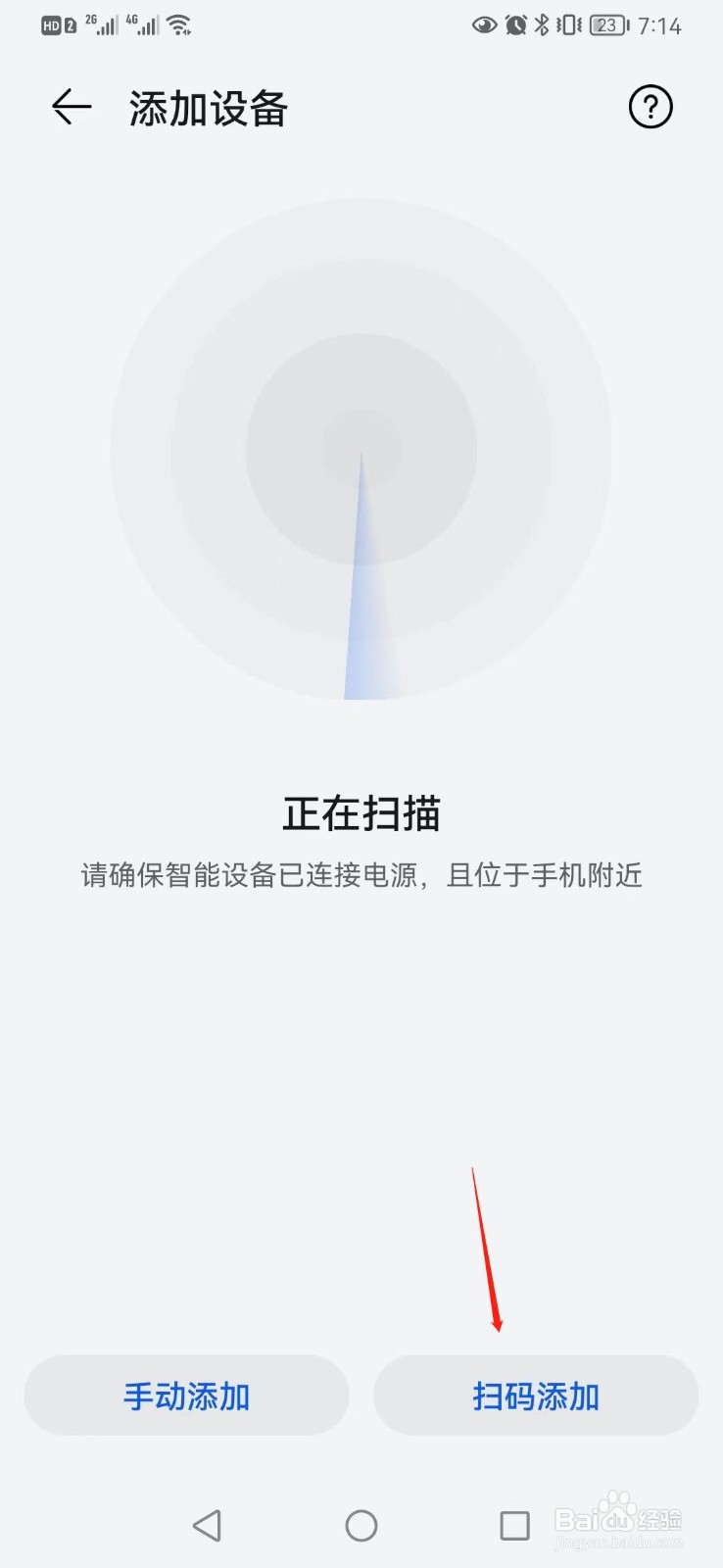Tap the back arrow to exit 添加设备

pyautogui.click(x=69, y=108)
